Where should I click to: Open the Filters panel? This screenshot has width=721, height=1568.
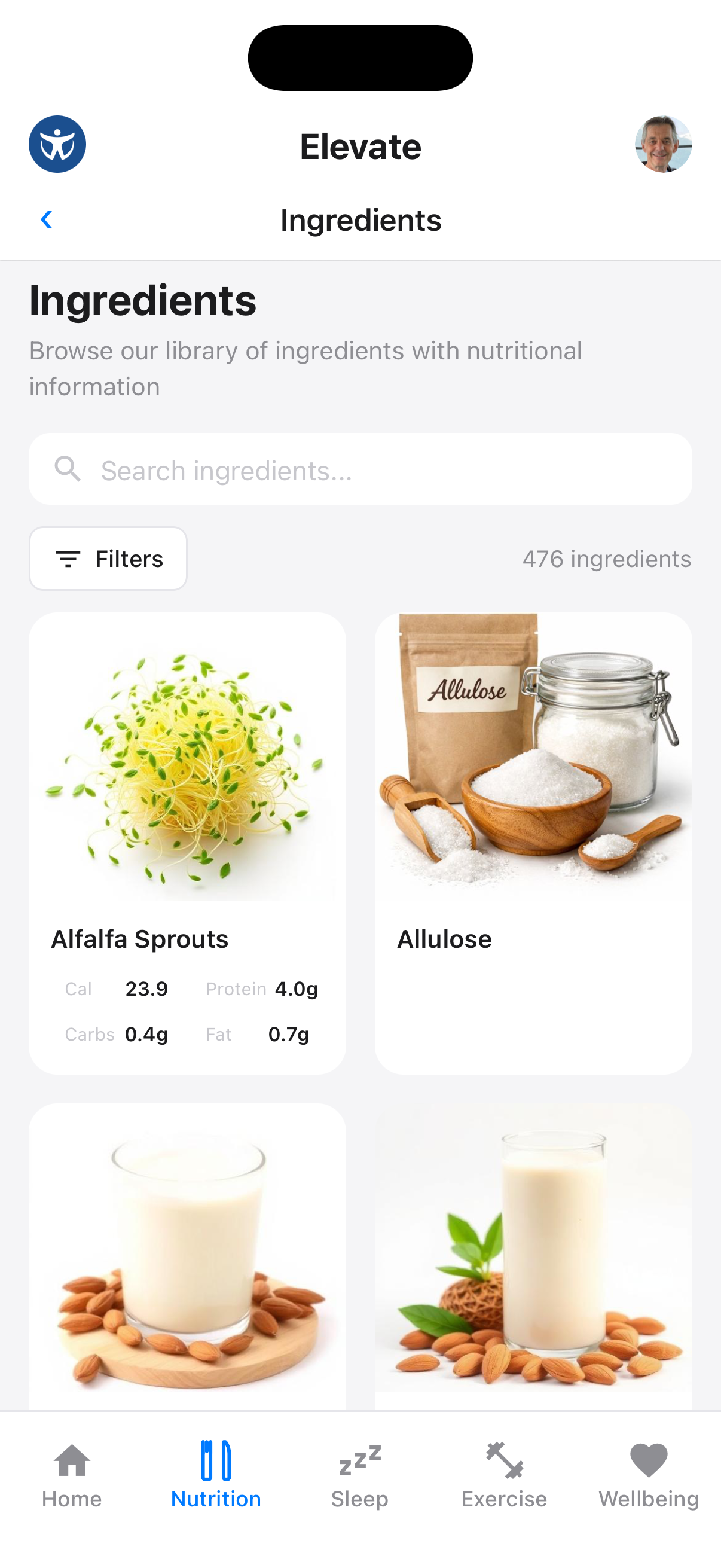click(x=108, y=558)
